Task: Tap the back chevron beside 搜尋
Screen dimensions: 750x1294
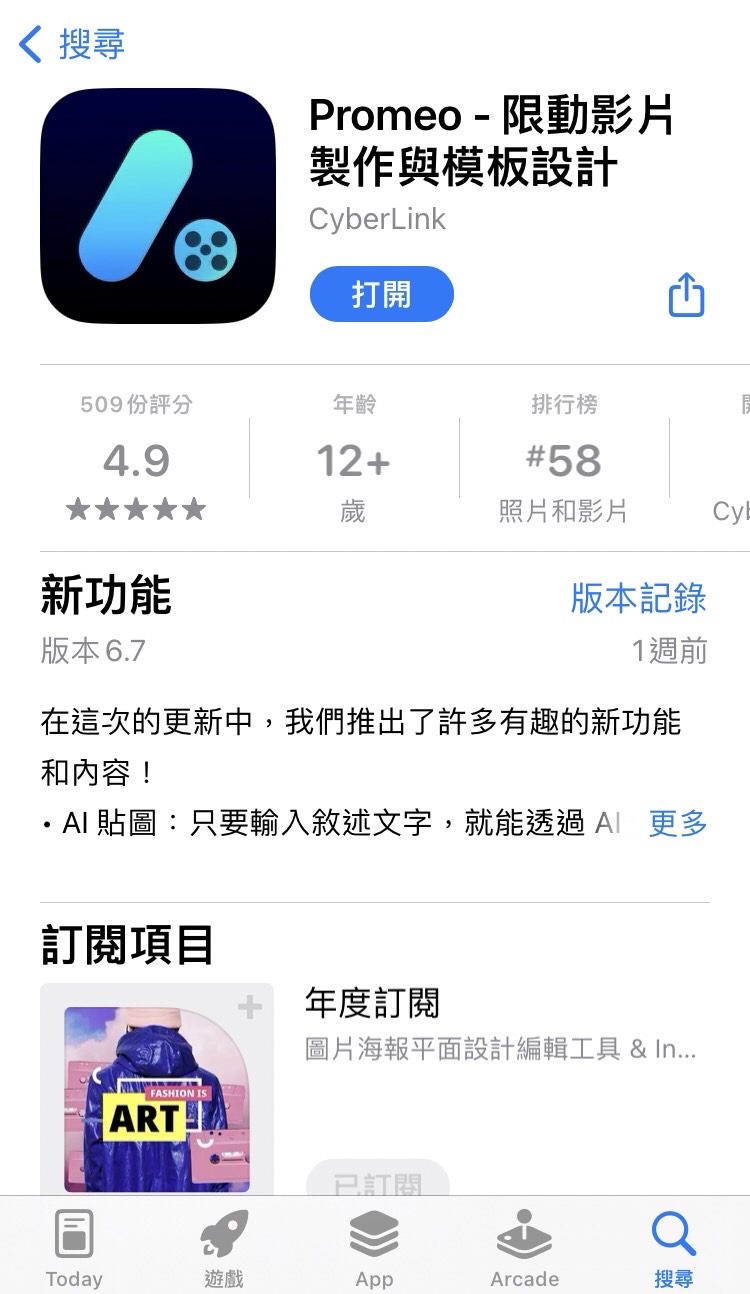Action: click(29, 45)
